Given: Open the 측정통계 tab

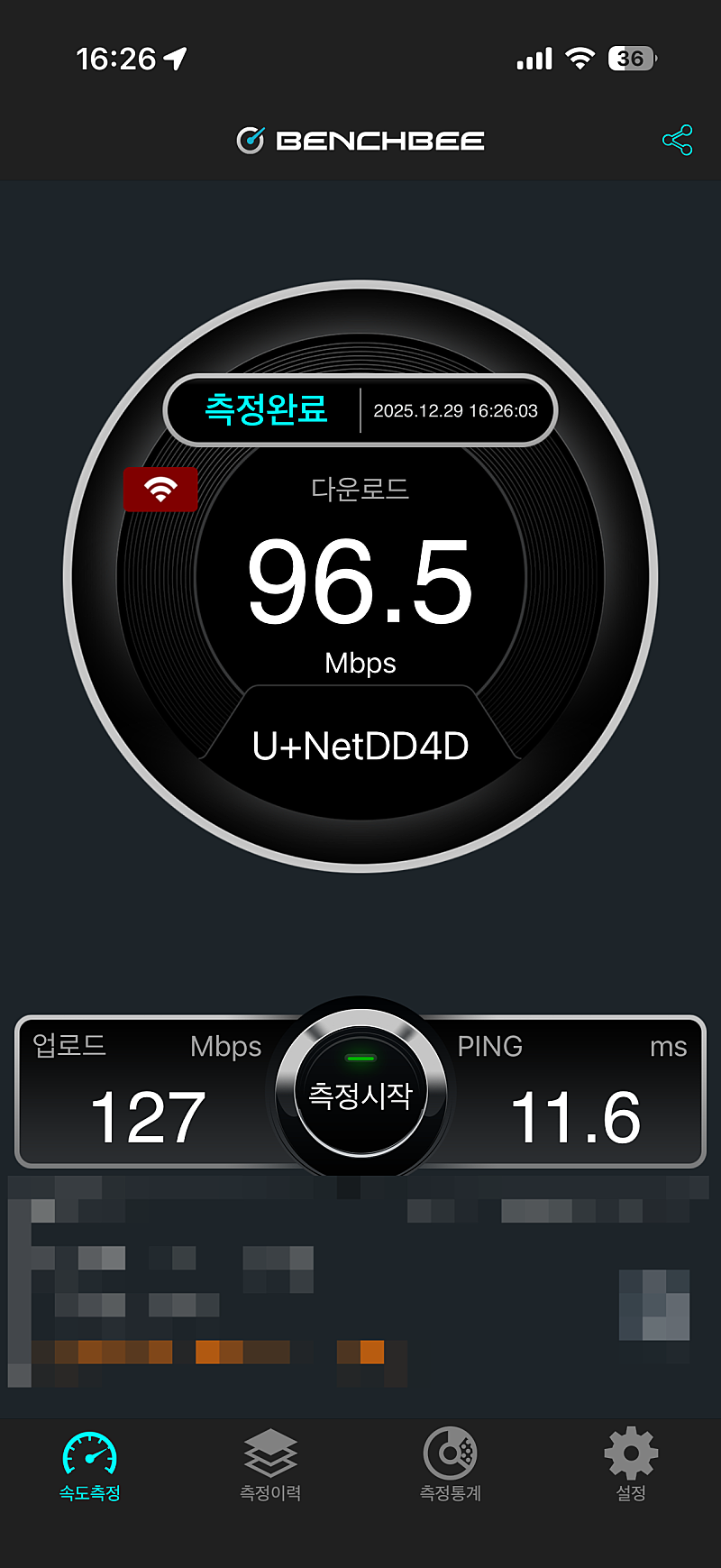Looking at the screenshot, I should pyautogui.click(x=451, y=1465).
